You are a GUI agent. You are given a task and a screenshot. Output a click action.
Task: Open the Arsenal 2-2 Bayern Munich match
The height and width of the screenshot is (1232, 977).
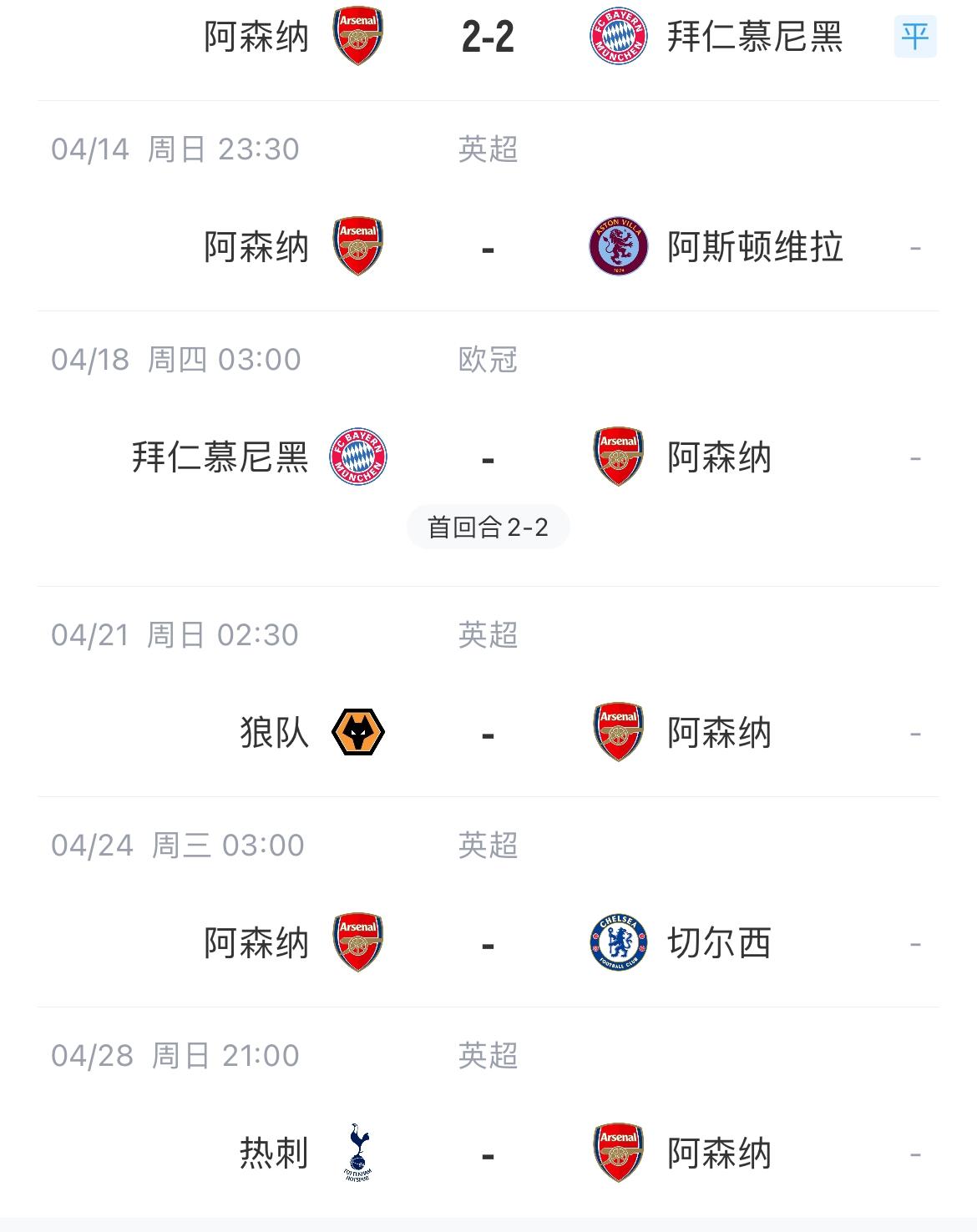tap(488, 38)
